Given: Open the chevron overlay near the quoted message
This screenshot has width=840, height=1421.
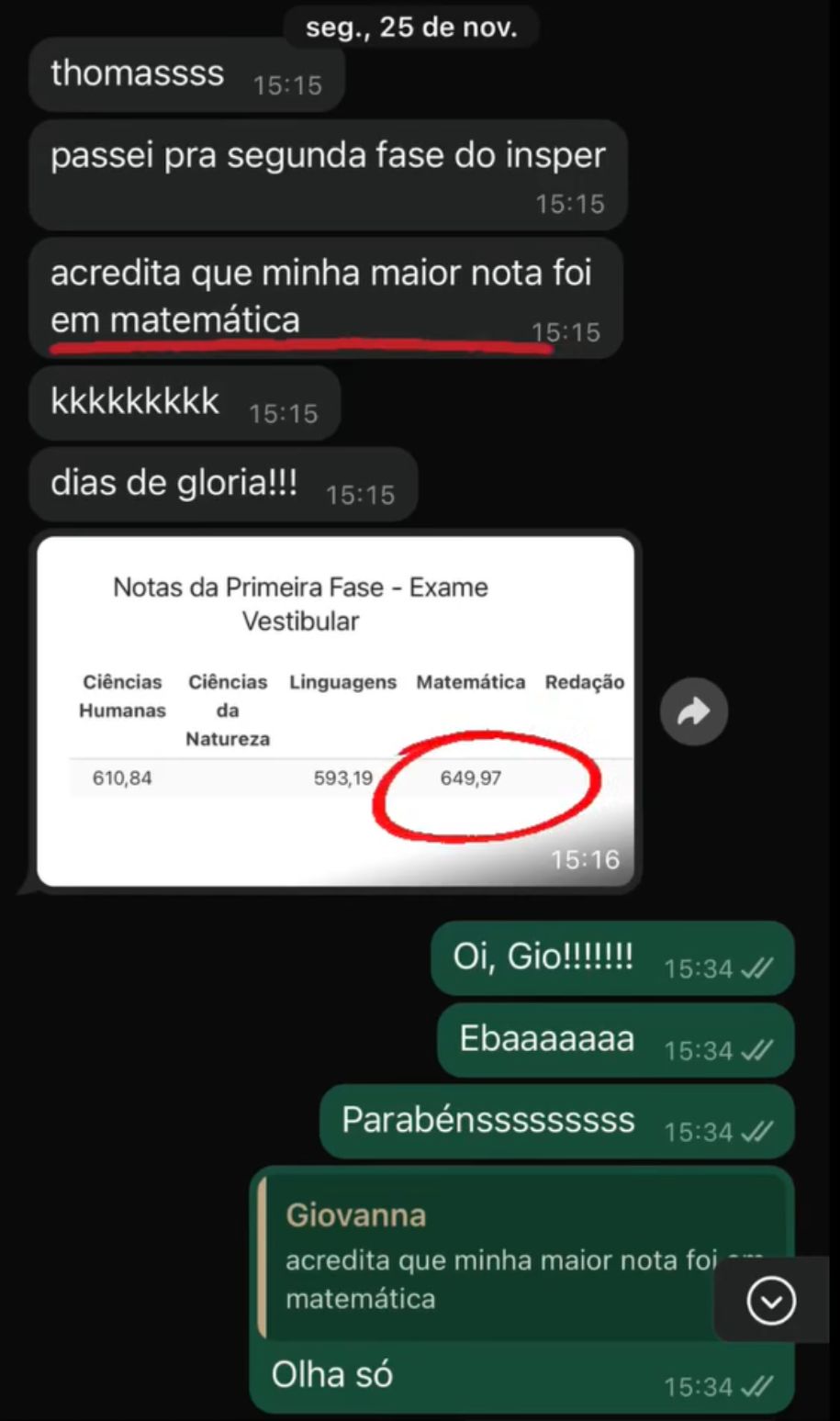Looking at the screenshot, I should [770, 1300].
